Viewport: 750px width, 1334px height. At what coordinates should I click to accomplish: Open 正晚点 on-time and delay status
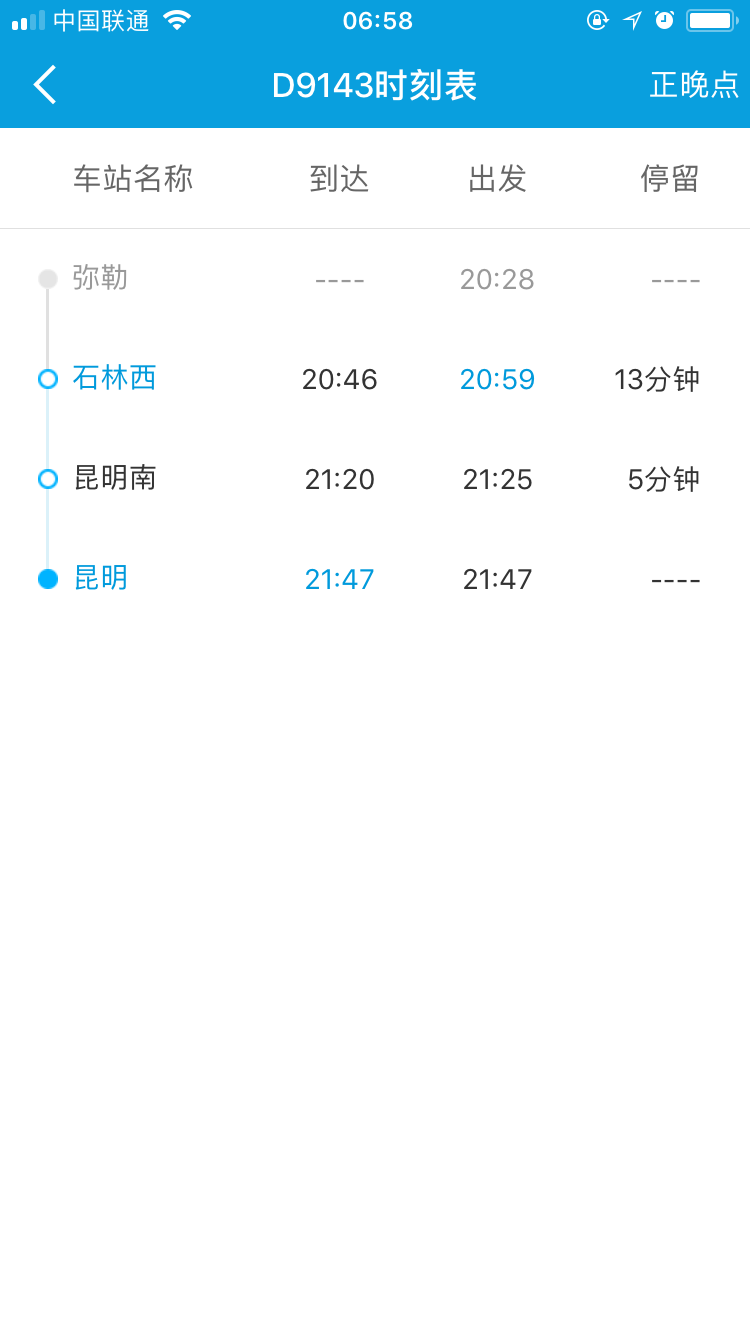click(694, 85)
